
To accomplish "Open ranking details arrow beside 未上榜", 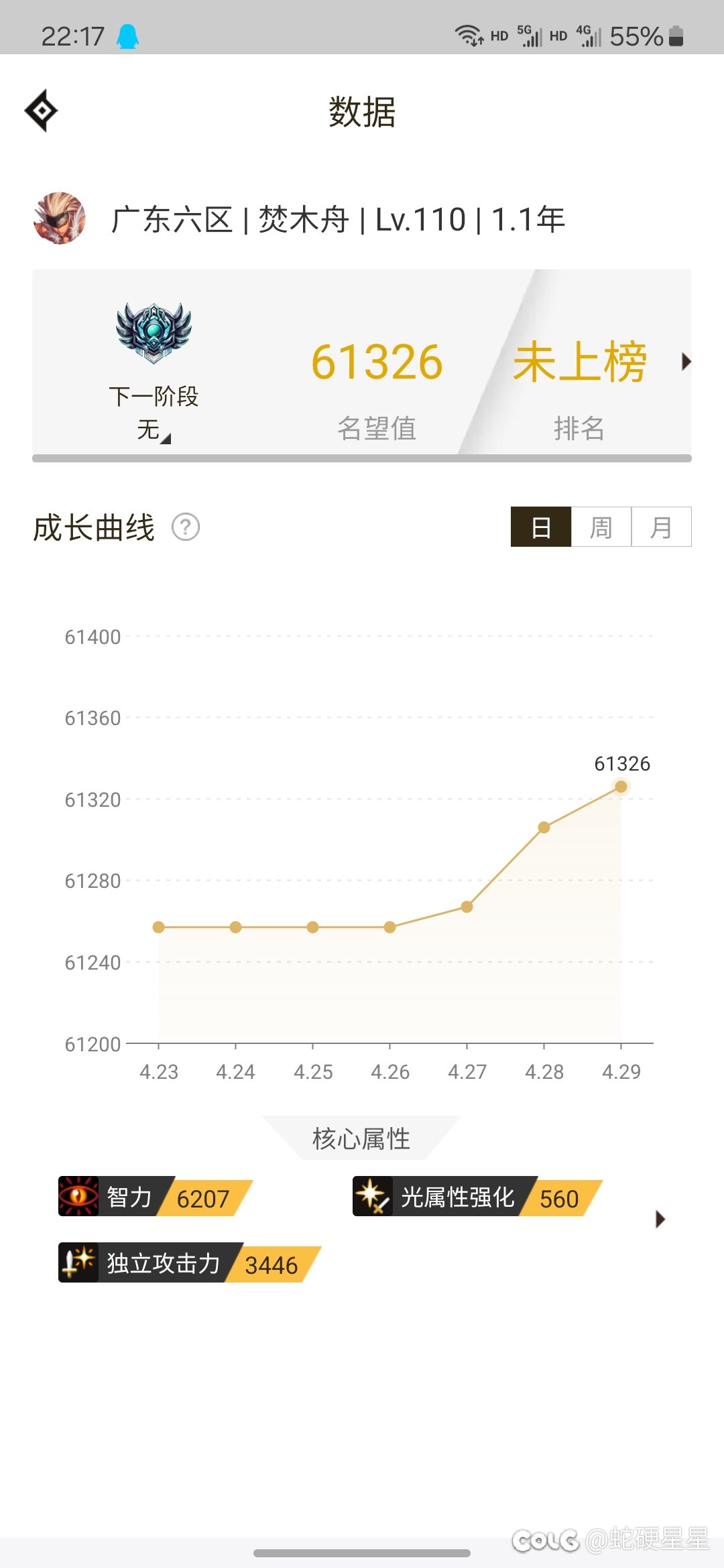I will click(686, 362).
